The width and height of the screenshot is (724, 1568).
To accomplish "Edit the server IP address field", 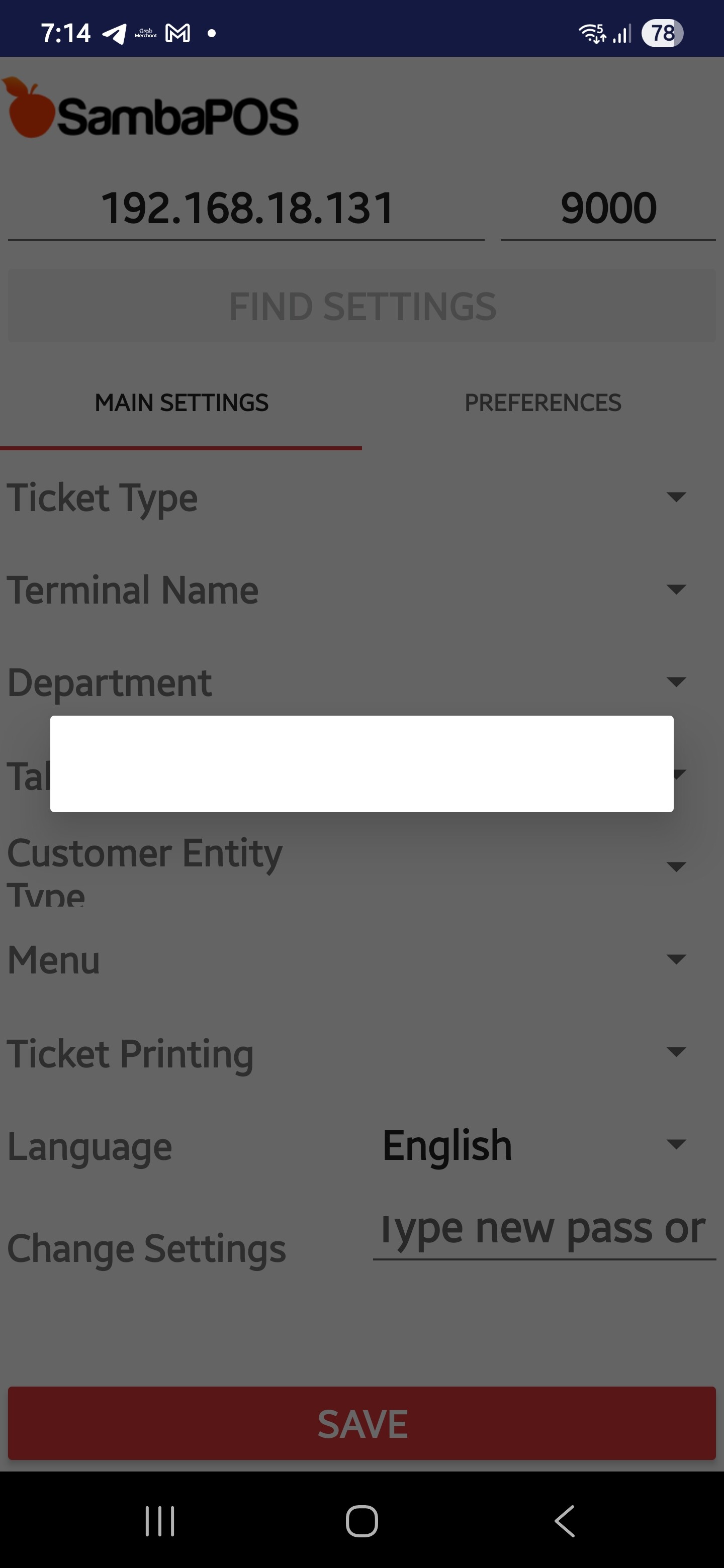I will (246, 209).
